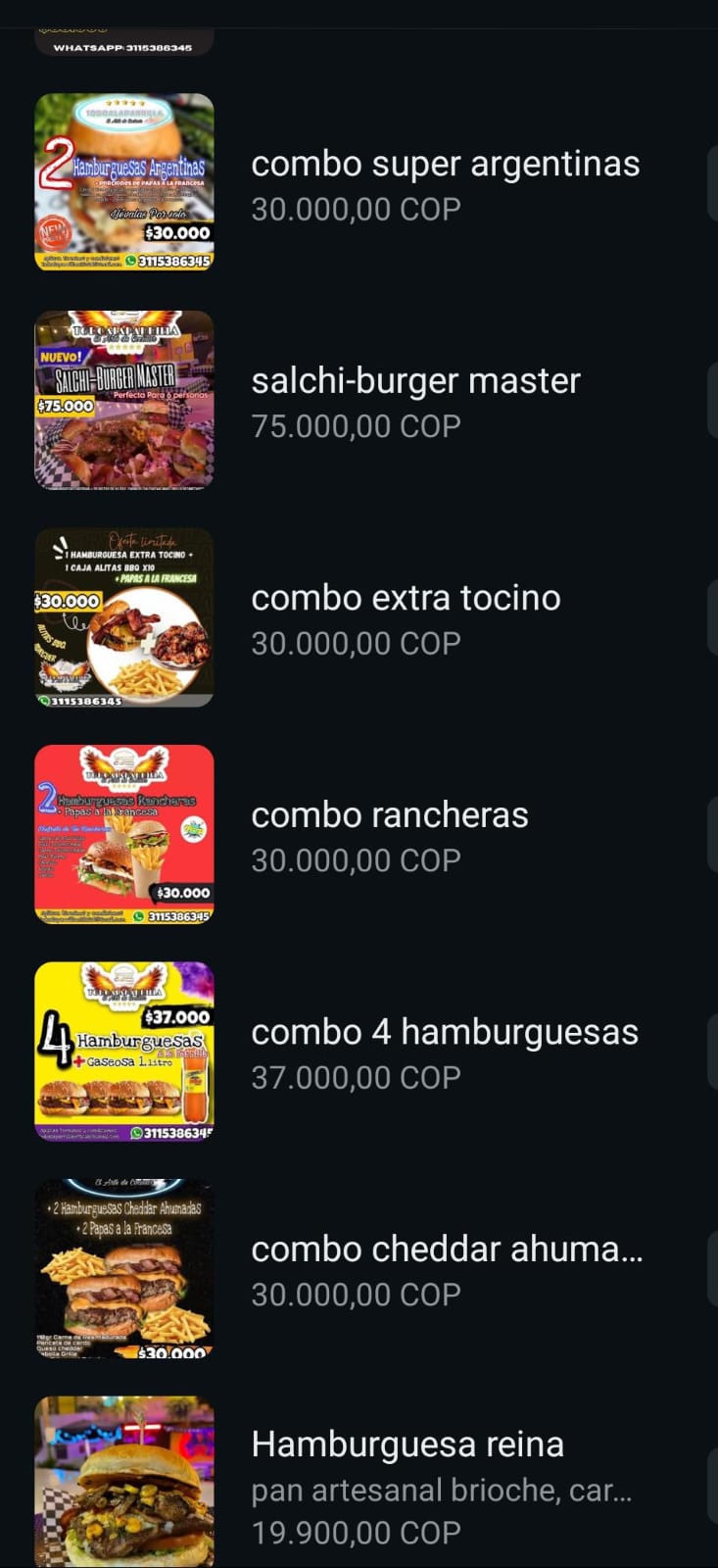Tap the 37.000,00 COP combo price
This screenshot has height=1568, width=718.
coord(355,1077)
